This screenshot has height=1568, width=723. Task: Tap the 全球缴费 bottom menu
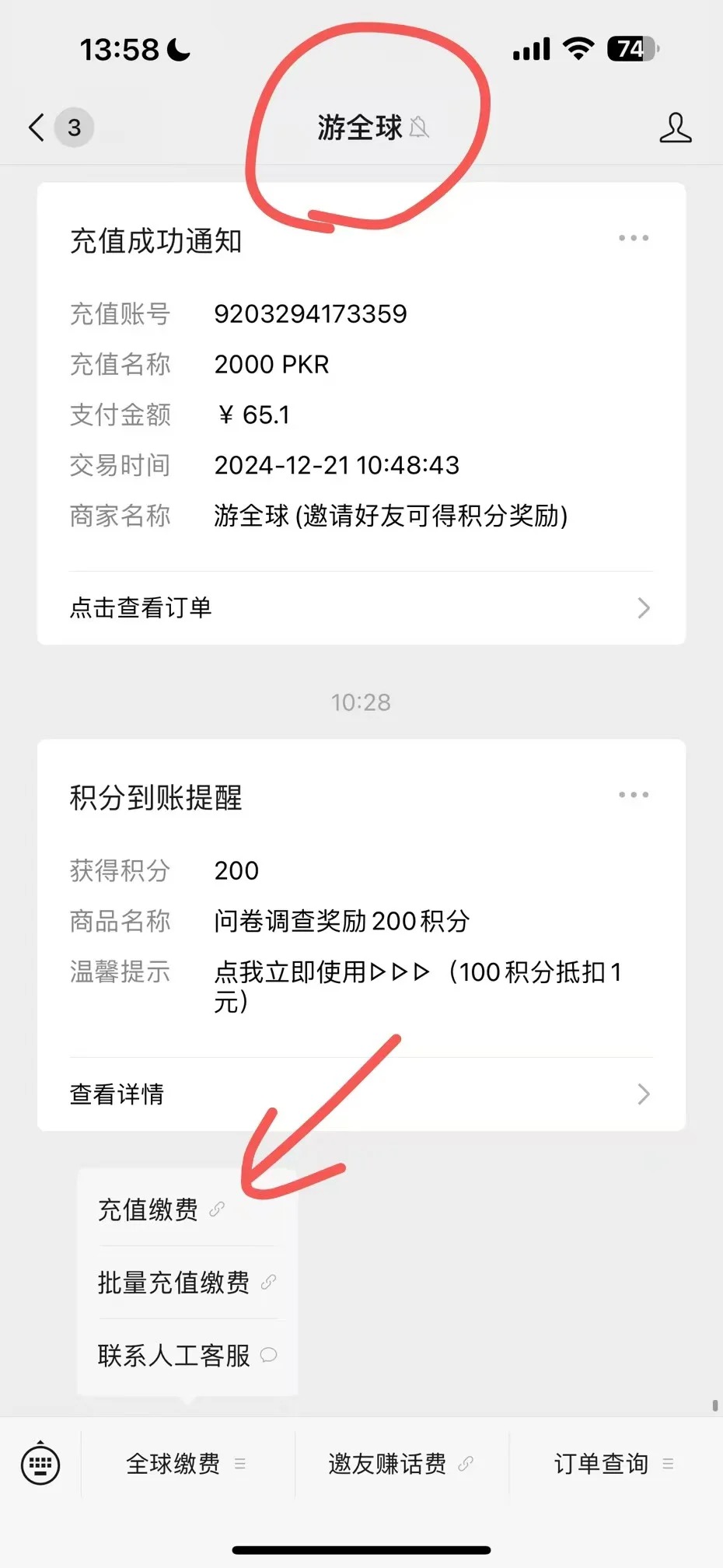coord(187,1464)
